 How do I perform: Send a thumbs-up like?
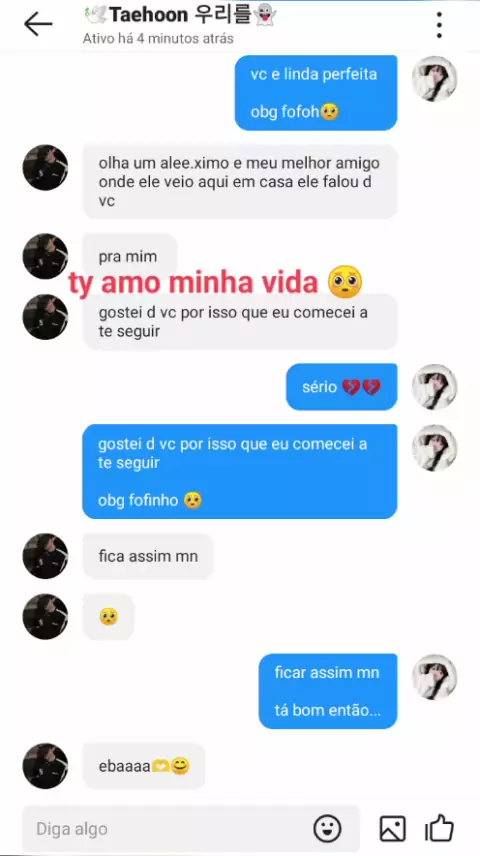(439, 828)
